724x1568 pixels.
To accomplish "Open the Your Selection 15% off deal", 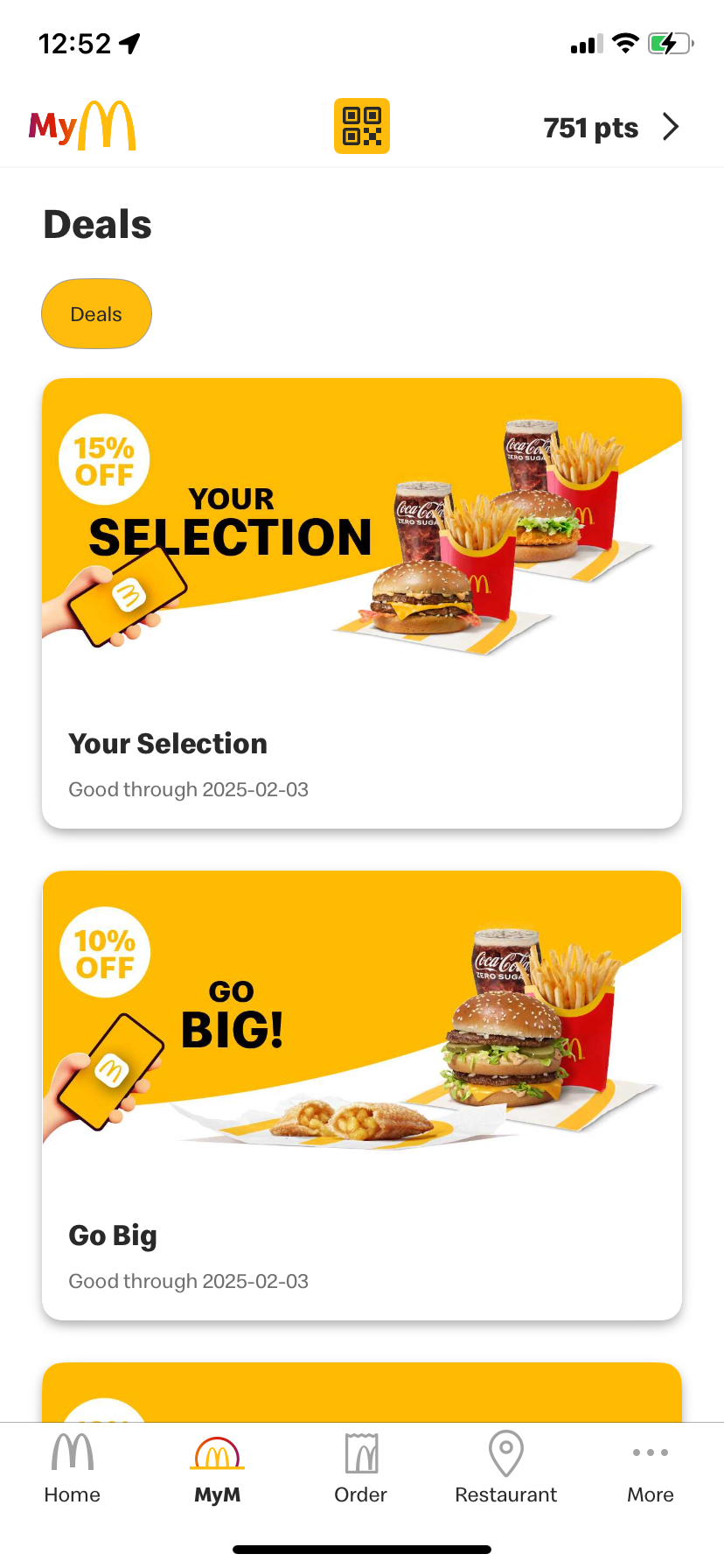I will (361, 603).
